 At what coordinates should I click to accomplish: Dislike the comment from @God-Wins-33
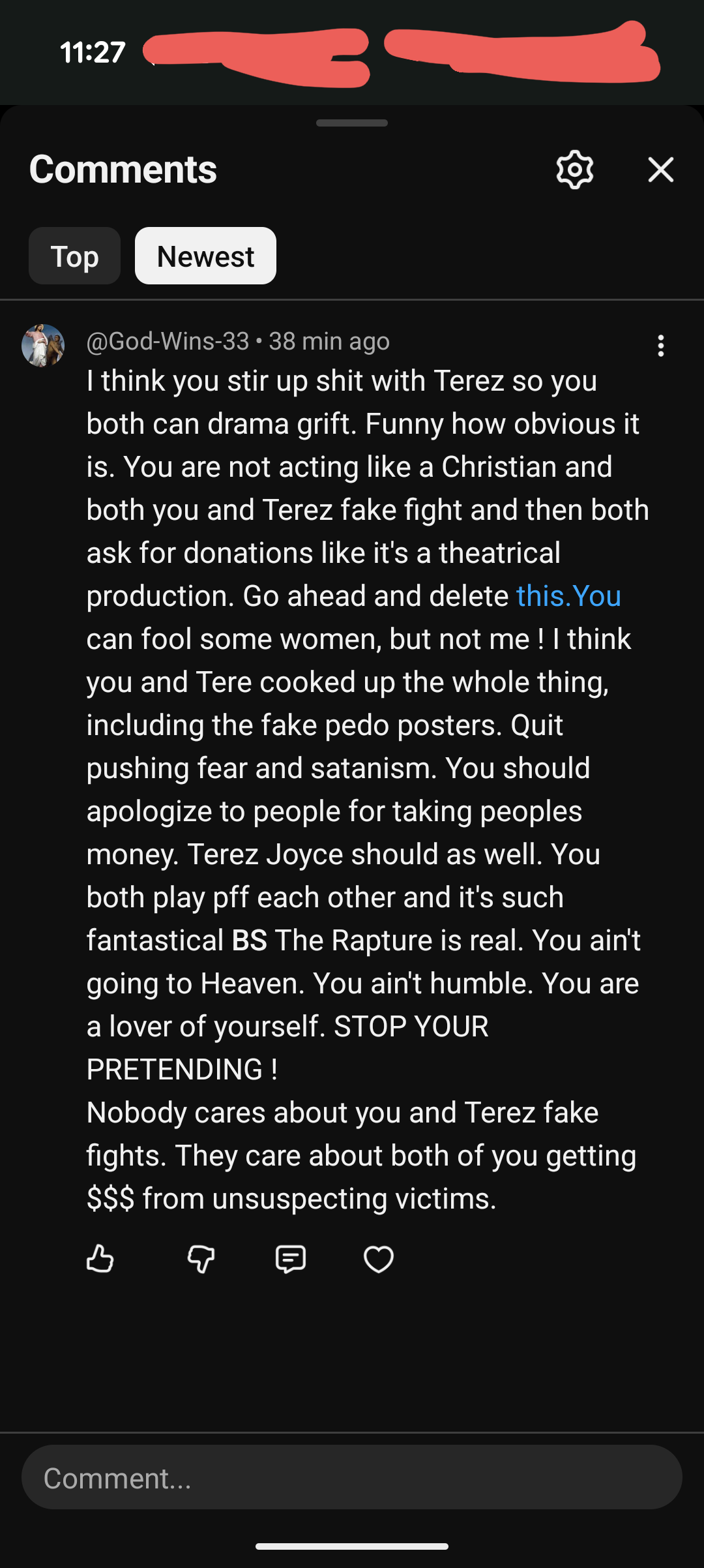[201, 1259]
